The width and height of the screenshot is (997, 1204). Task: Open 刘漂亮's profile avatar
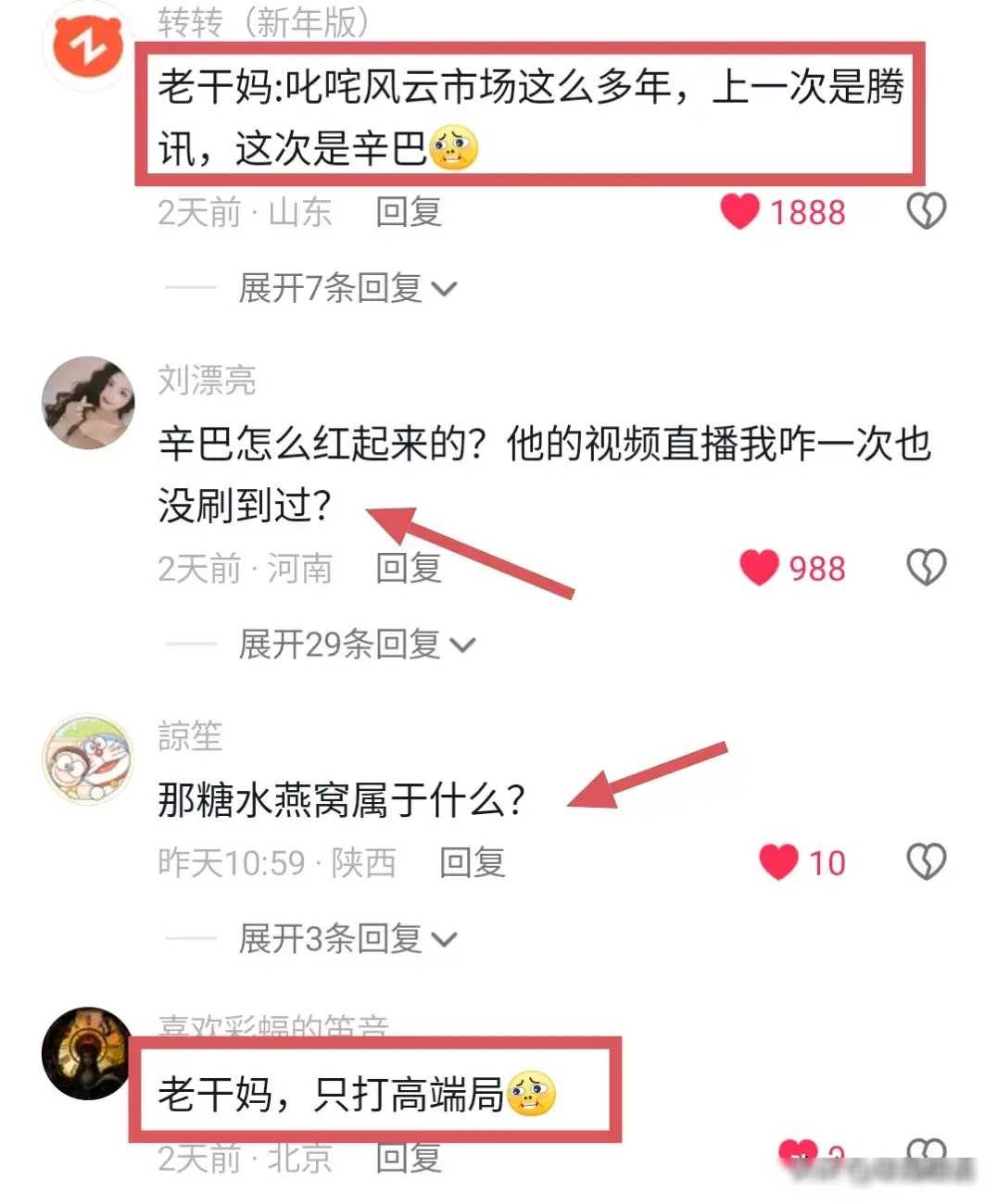pos(88,403)
